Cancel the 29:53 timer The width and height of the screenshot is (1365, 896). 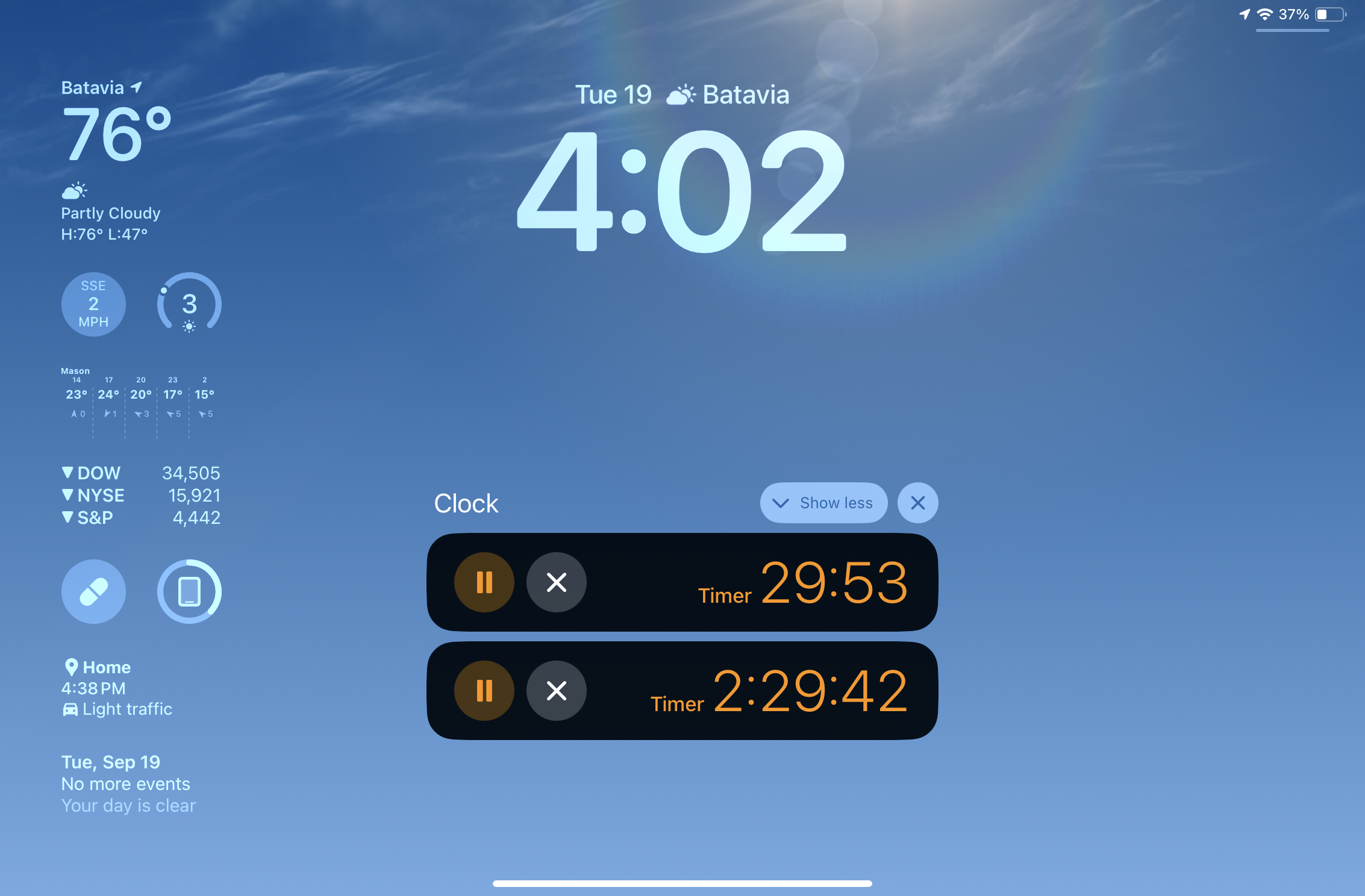556,582
